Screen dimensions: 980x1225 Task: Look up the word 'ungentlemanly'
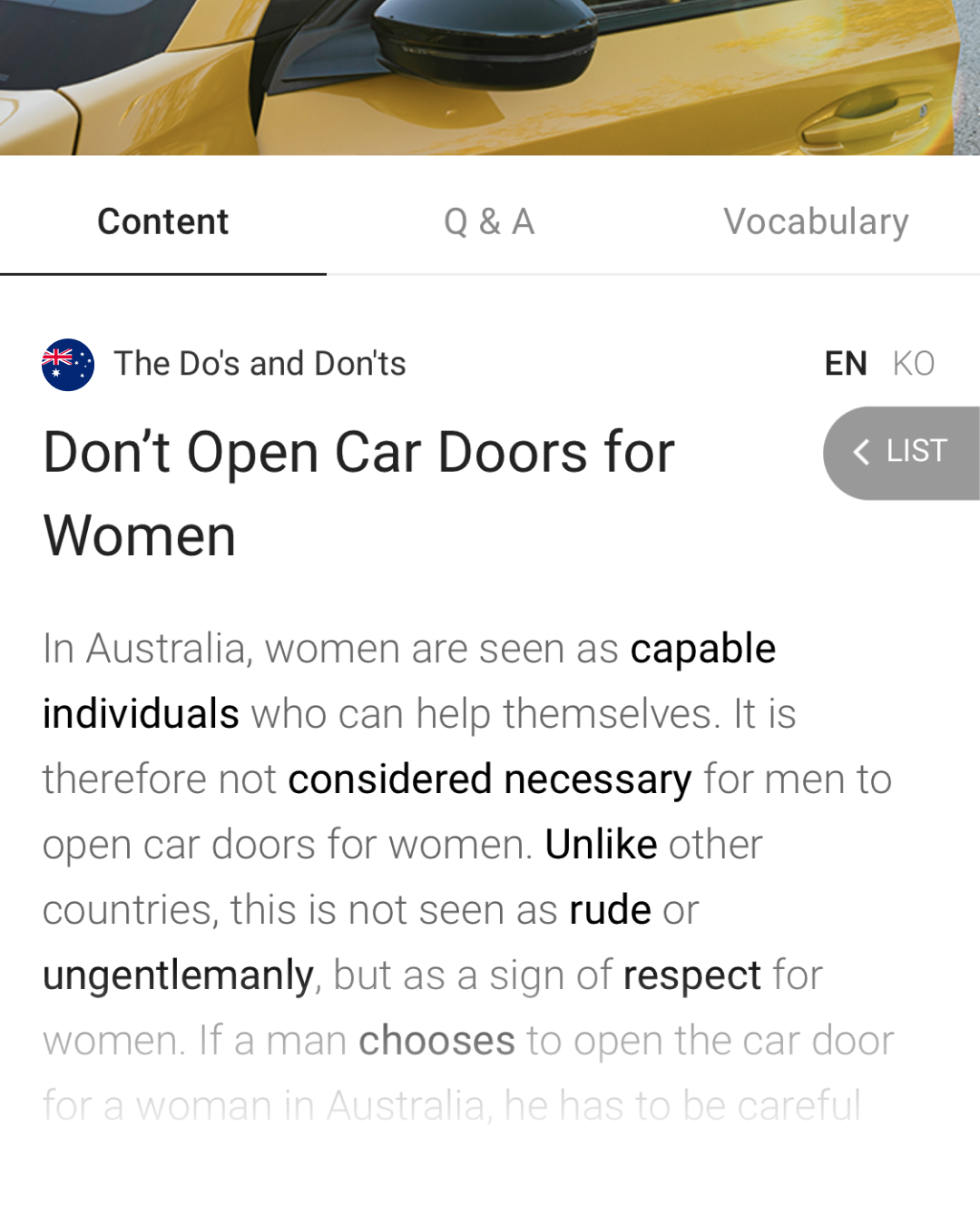click(x=178, y=976)
